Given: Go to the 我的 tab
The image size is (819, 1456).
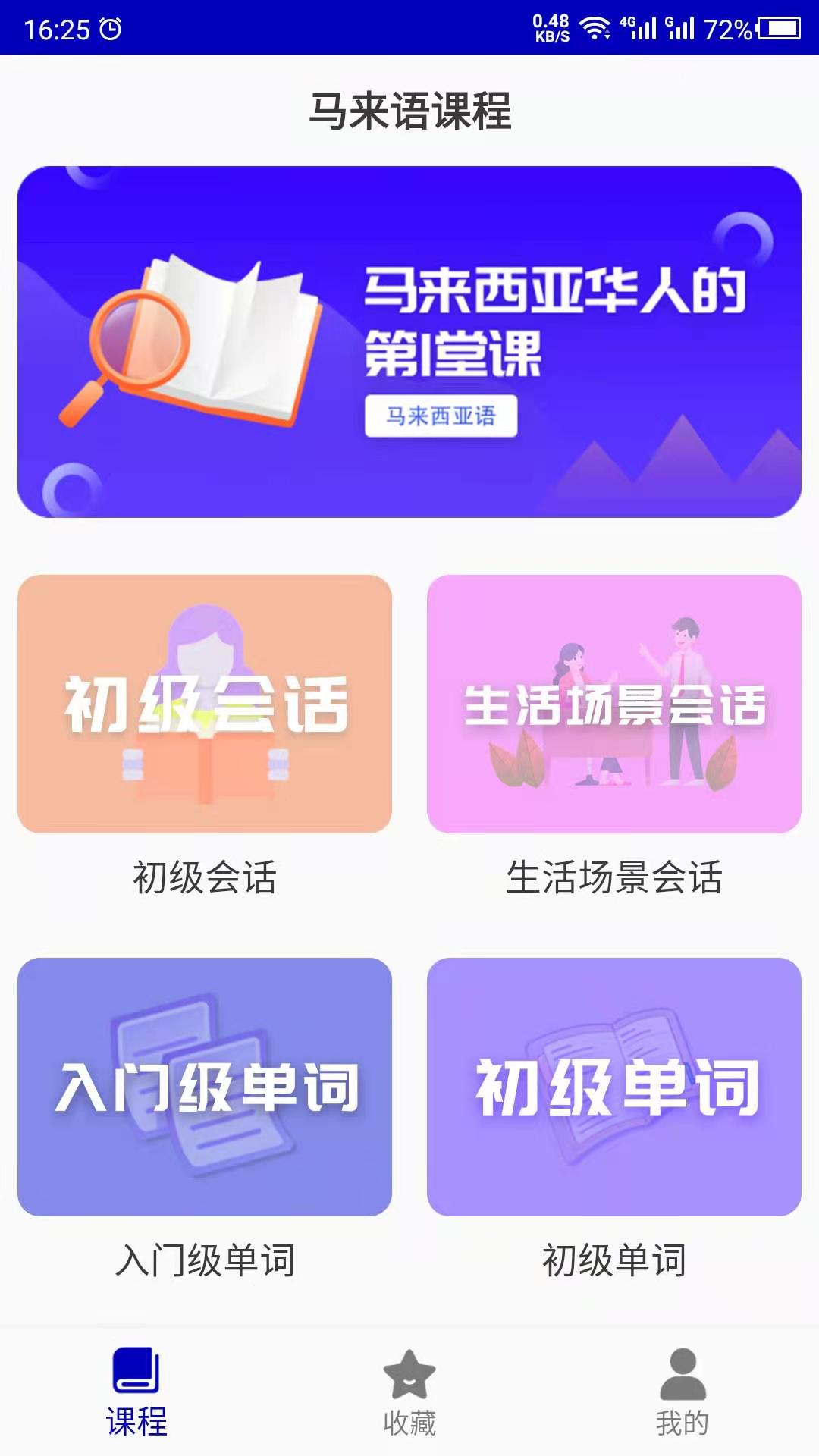Looking at the screenshot, I should pos(682,1392).
